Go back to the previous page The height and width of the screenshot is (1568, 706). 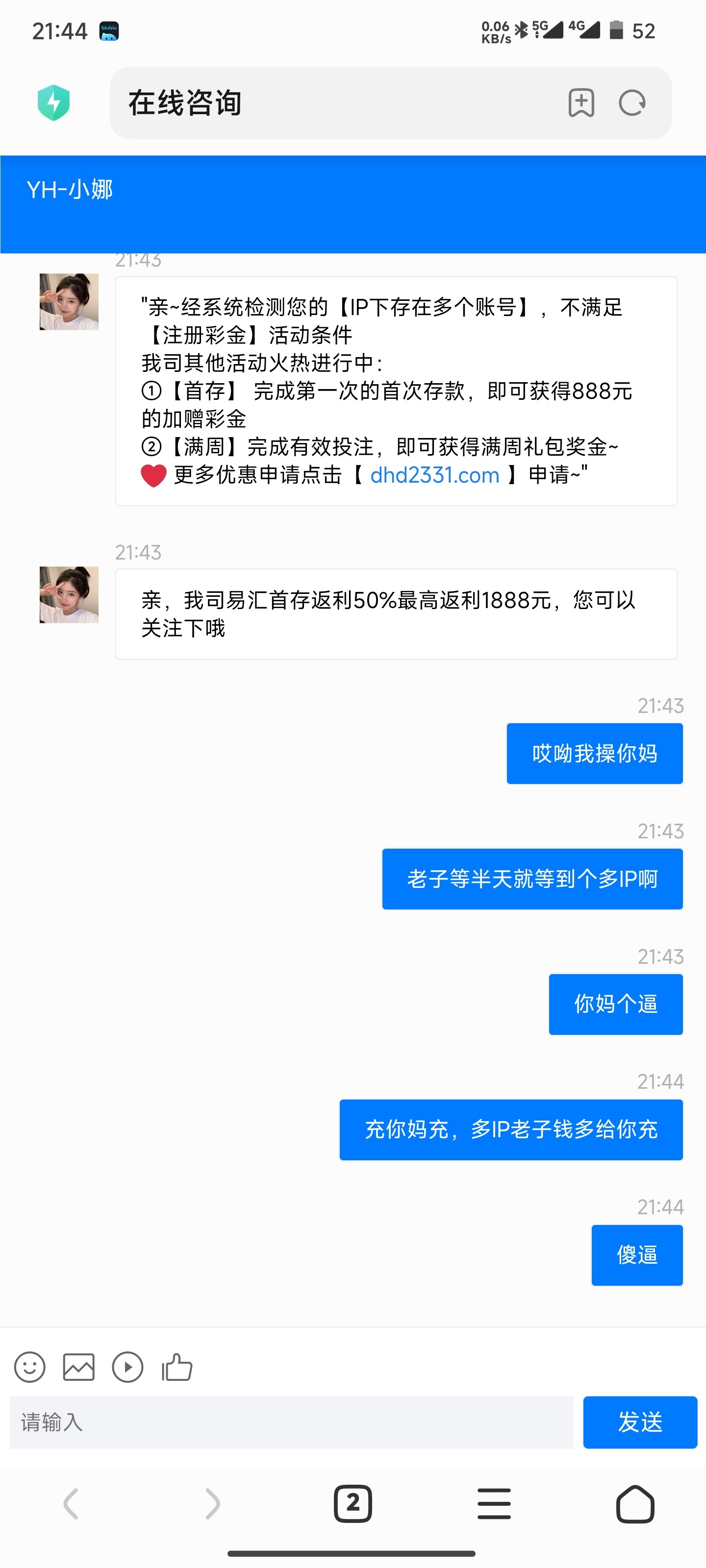[71, 1504]
